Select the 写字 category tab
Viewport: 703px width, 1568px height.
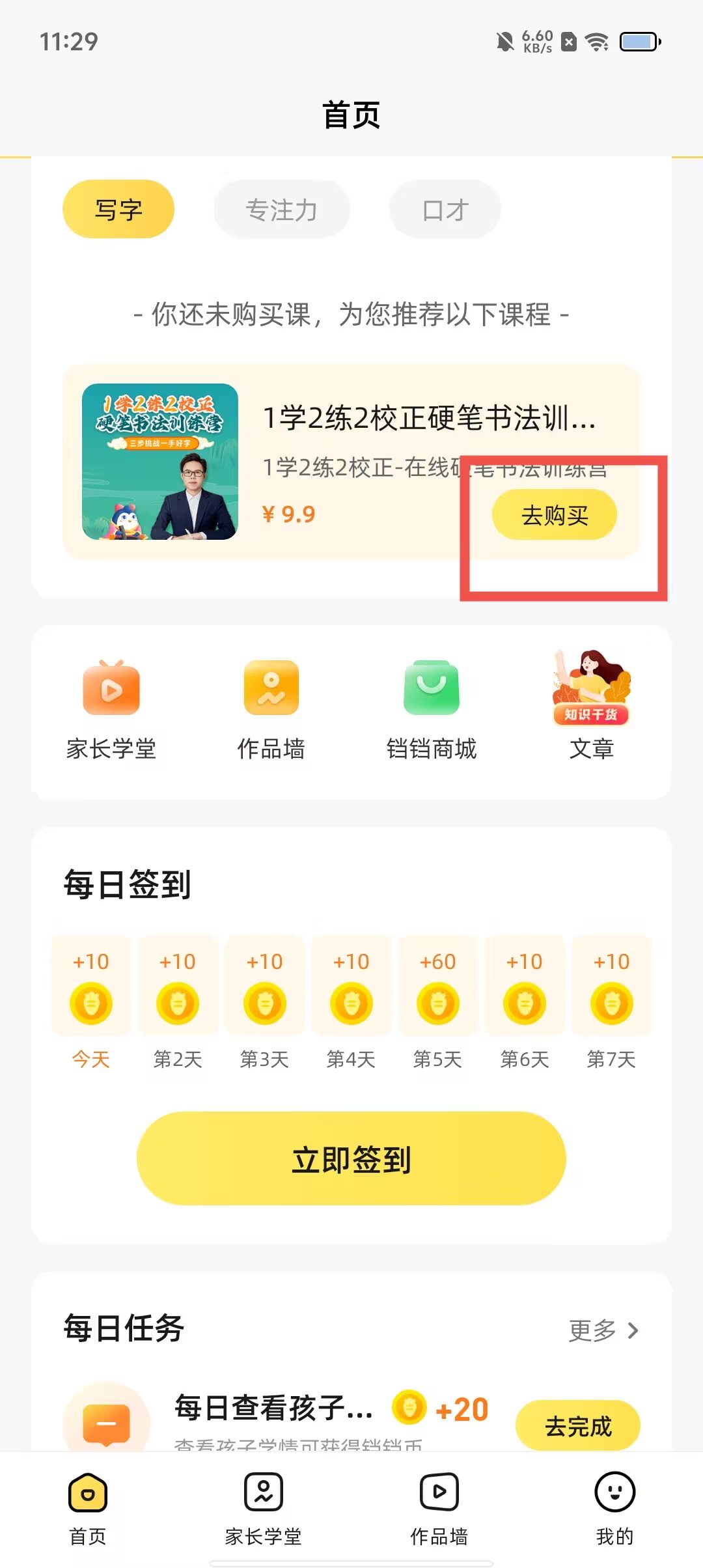[118, 209]
